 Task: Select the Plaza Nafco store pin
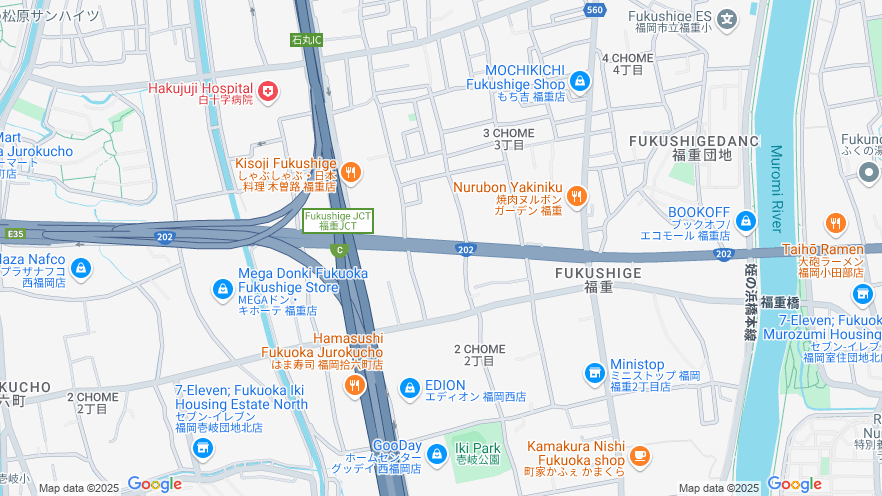pos(81,268)
